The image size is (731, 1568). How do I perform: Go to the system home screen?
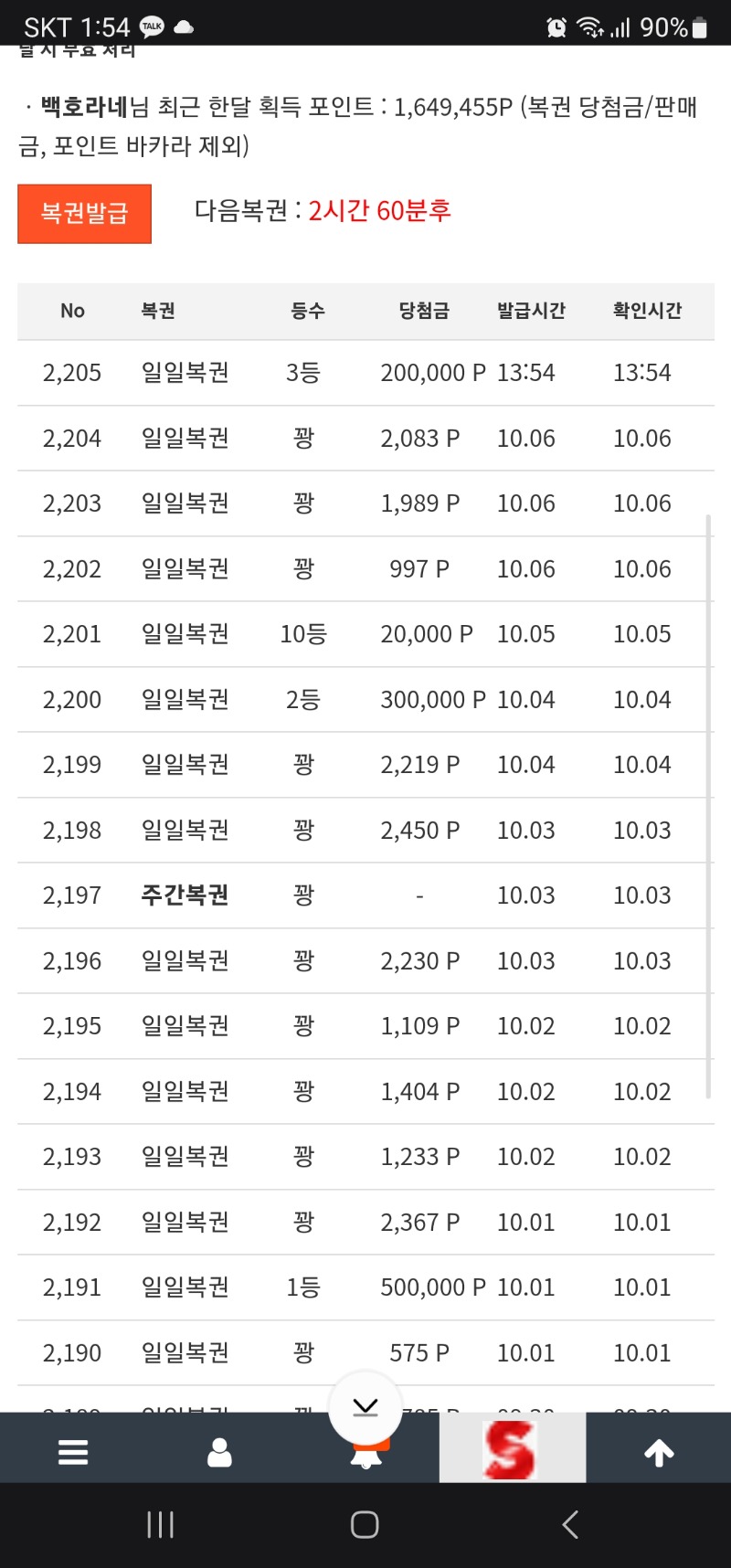click(365, 1524)
